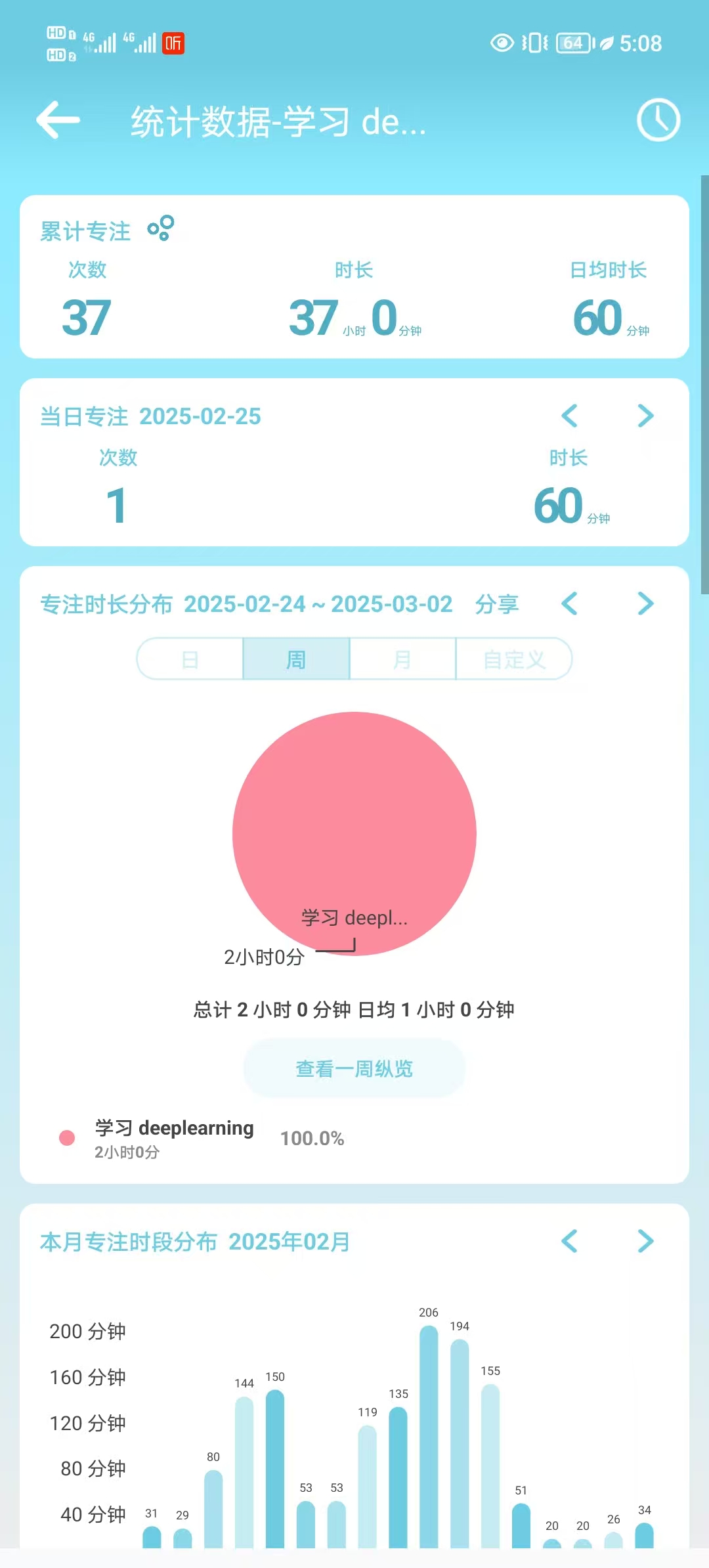
Task: Open the clock history icon in the top bar
Action: pos(658,120)
